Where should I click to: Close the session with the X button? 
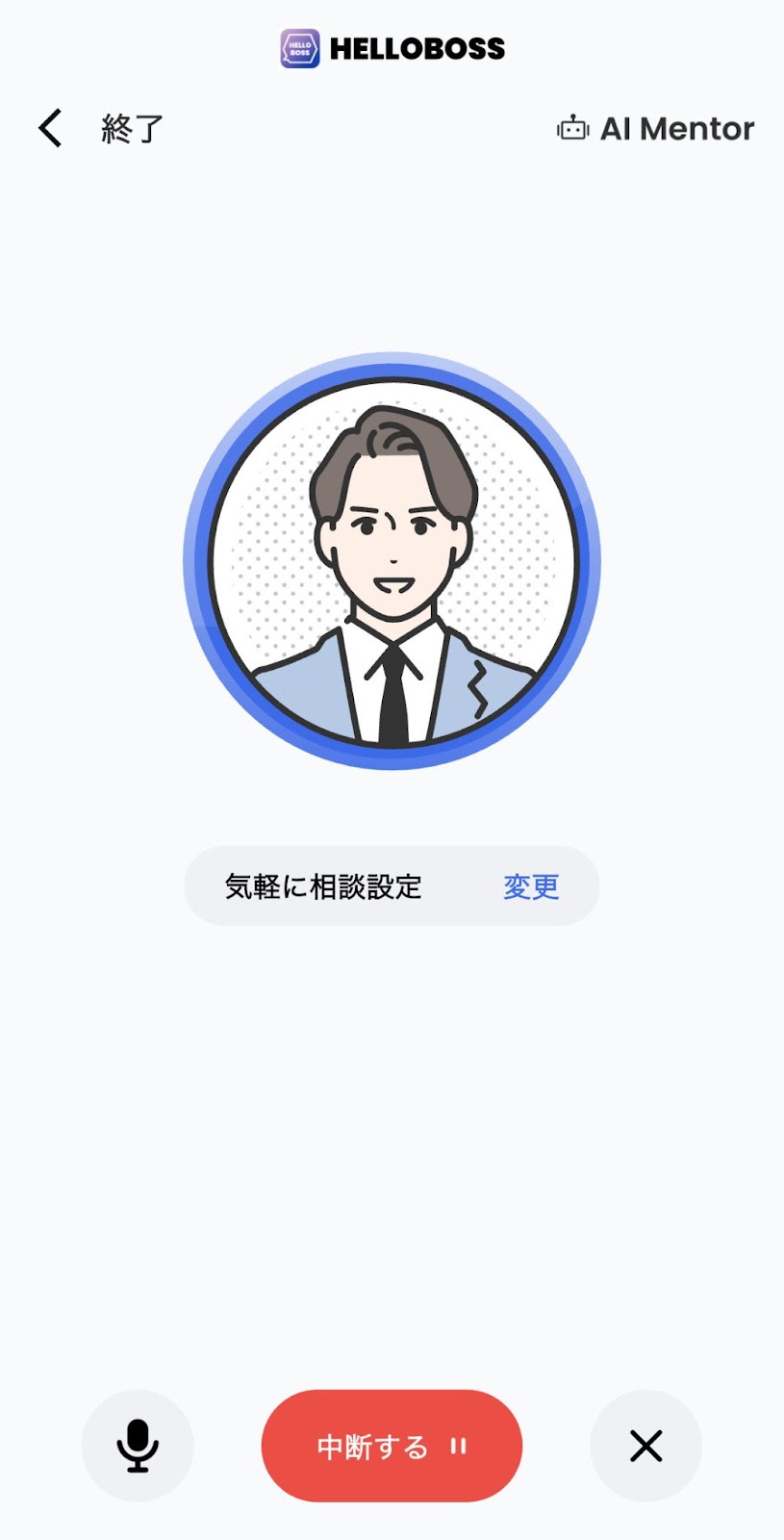(x=645, y=1446)
